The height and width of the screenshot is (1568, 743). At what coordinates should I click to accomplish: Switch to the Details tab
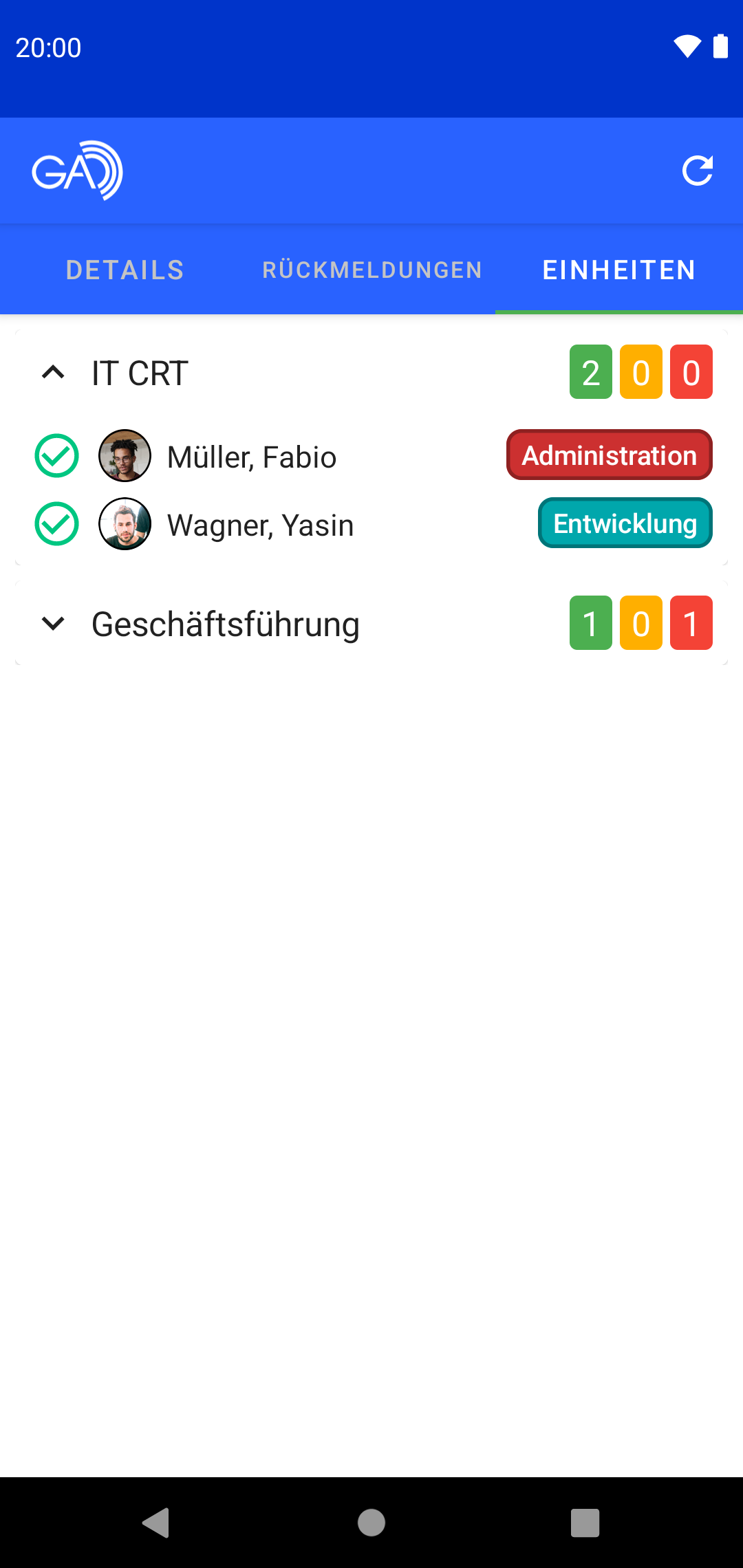pos(125,270)
